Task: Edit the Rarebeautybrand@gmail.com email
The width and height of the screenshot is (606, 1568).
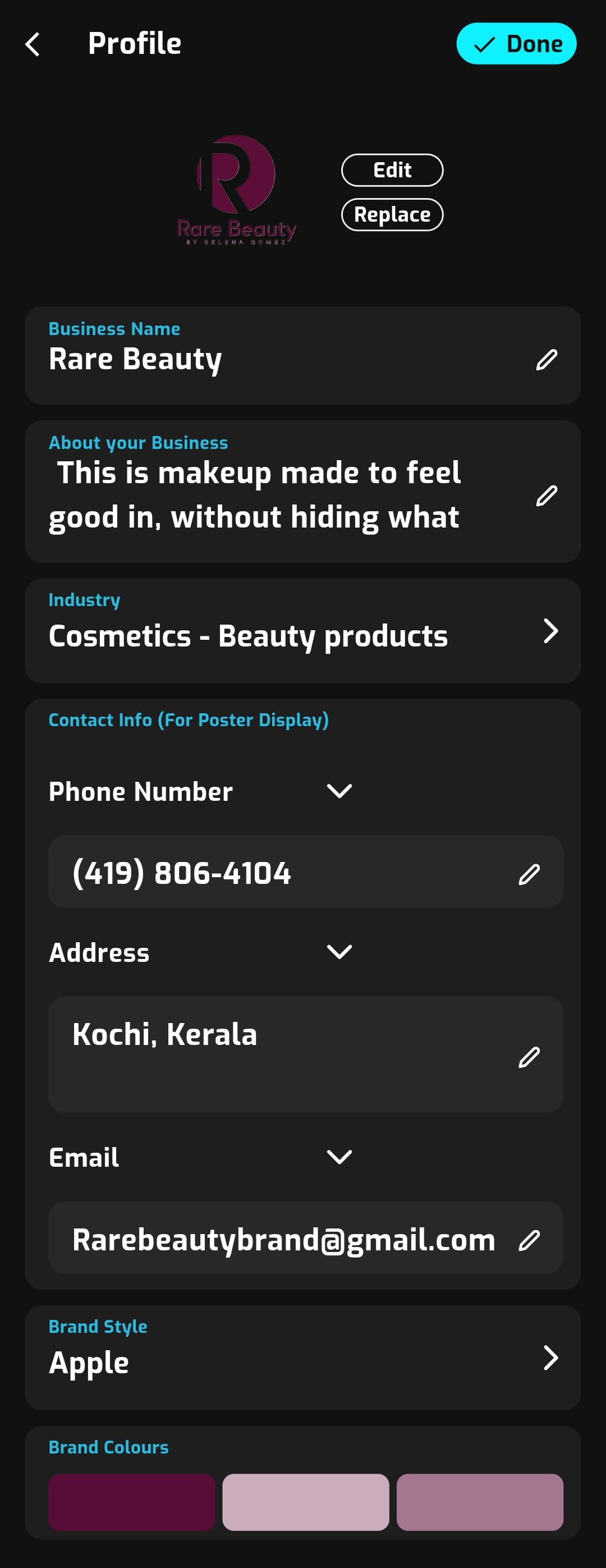Action: click(x=529, y=1240)
